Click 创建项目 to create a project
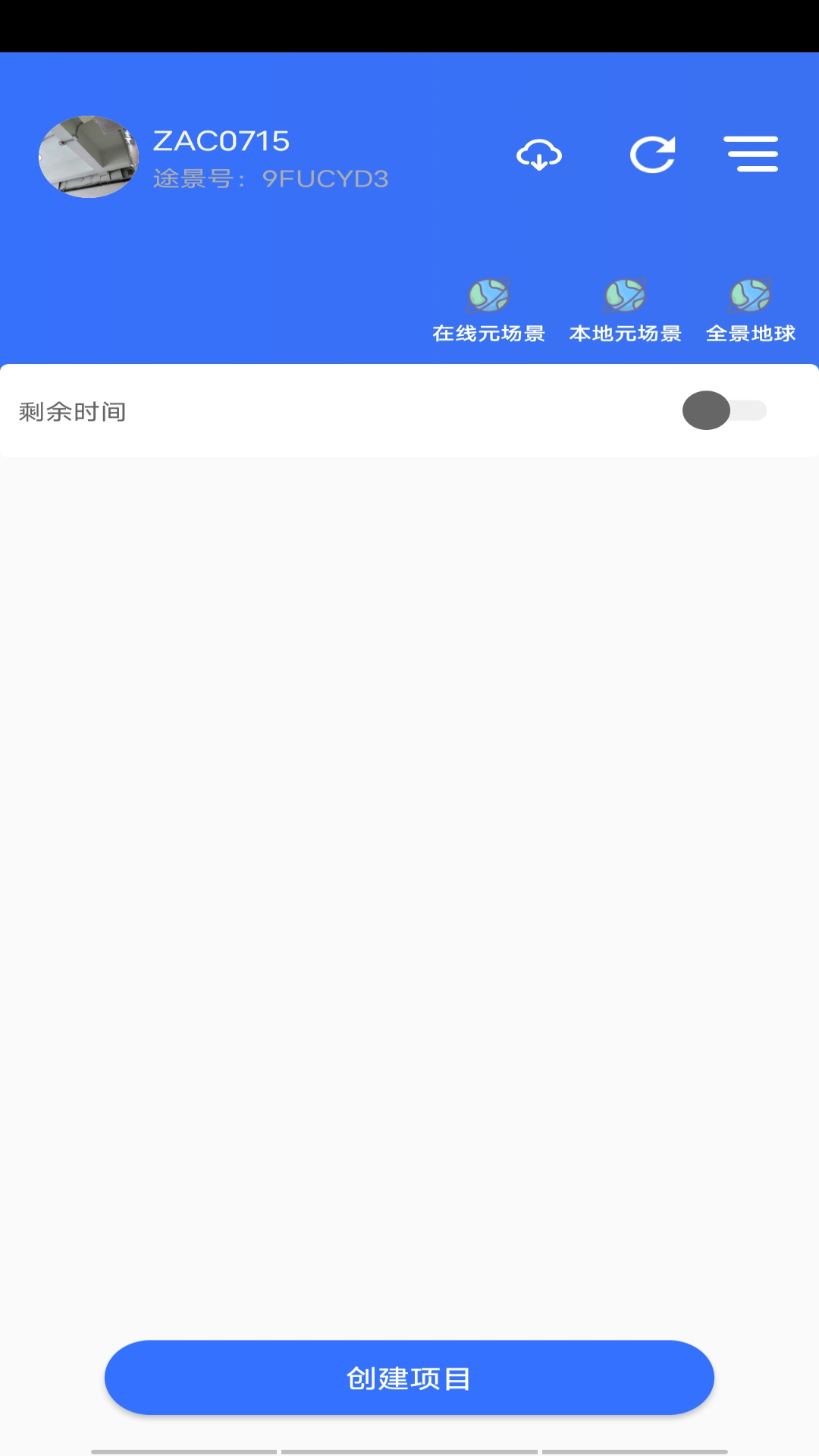 (x=409, y=1377)
